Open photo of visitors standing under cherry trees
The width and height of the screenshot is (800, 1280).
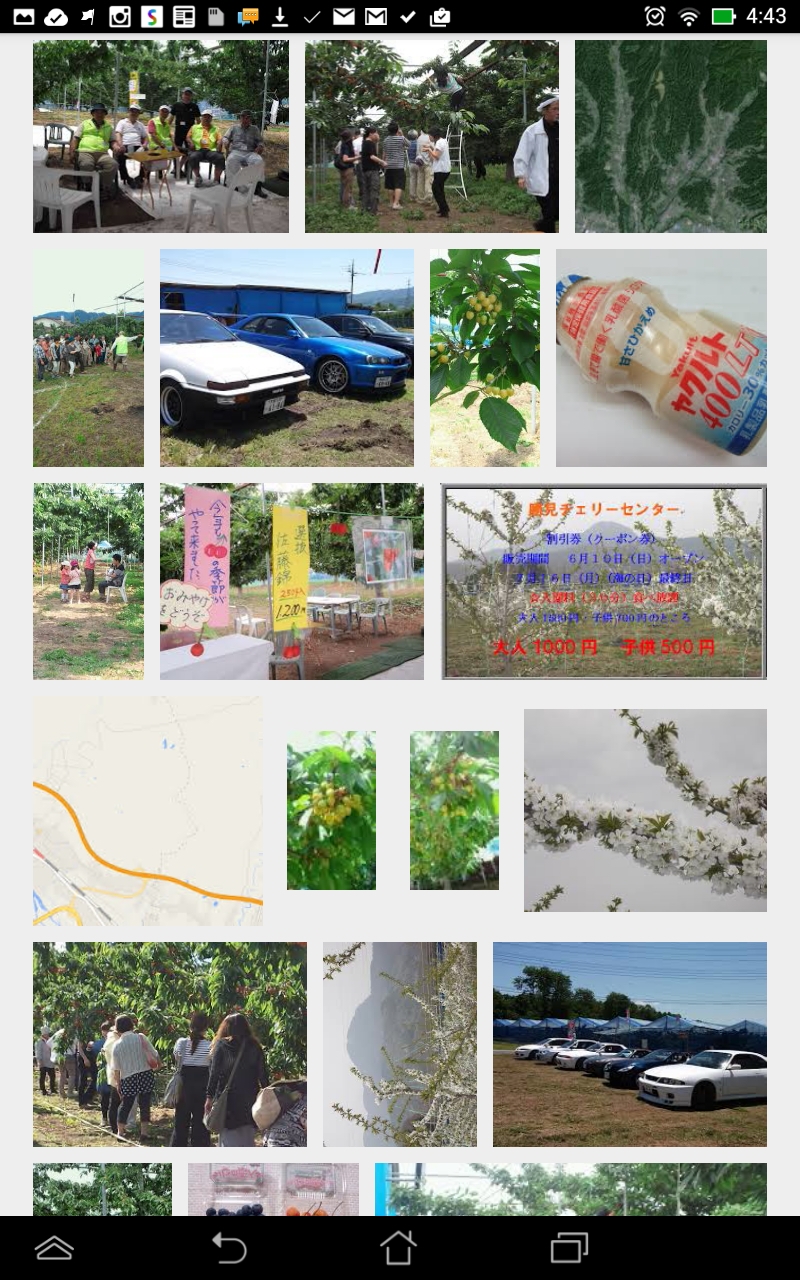click(x=169, y=1043)
